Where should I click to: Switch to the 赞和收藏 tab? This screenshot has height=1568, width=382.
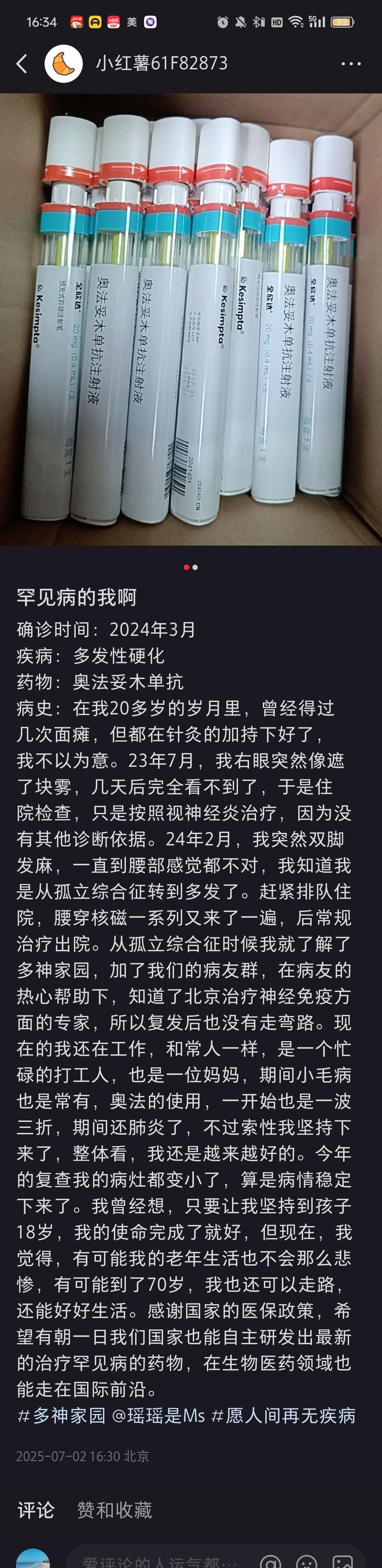point(114,1510)
